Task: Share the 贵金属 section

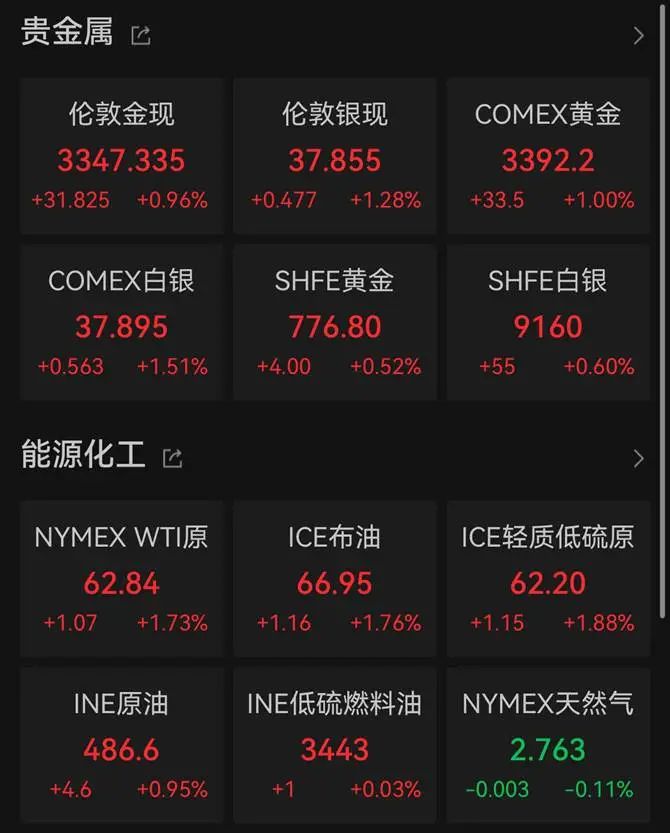Action: [141, 36]
